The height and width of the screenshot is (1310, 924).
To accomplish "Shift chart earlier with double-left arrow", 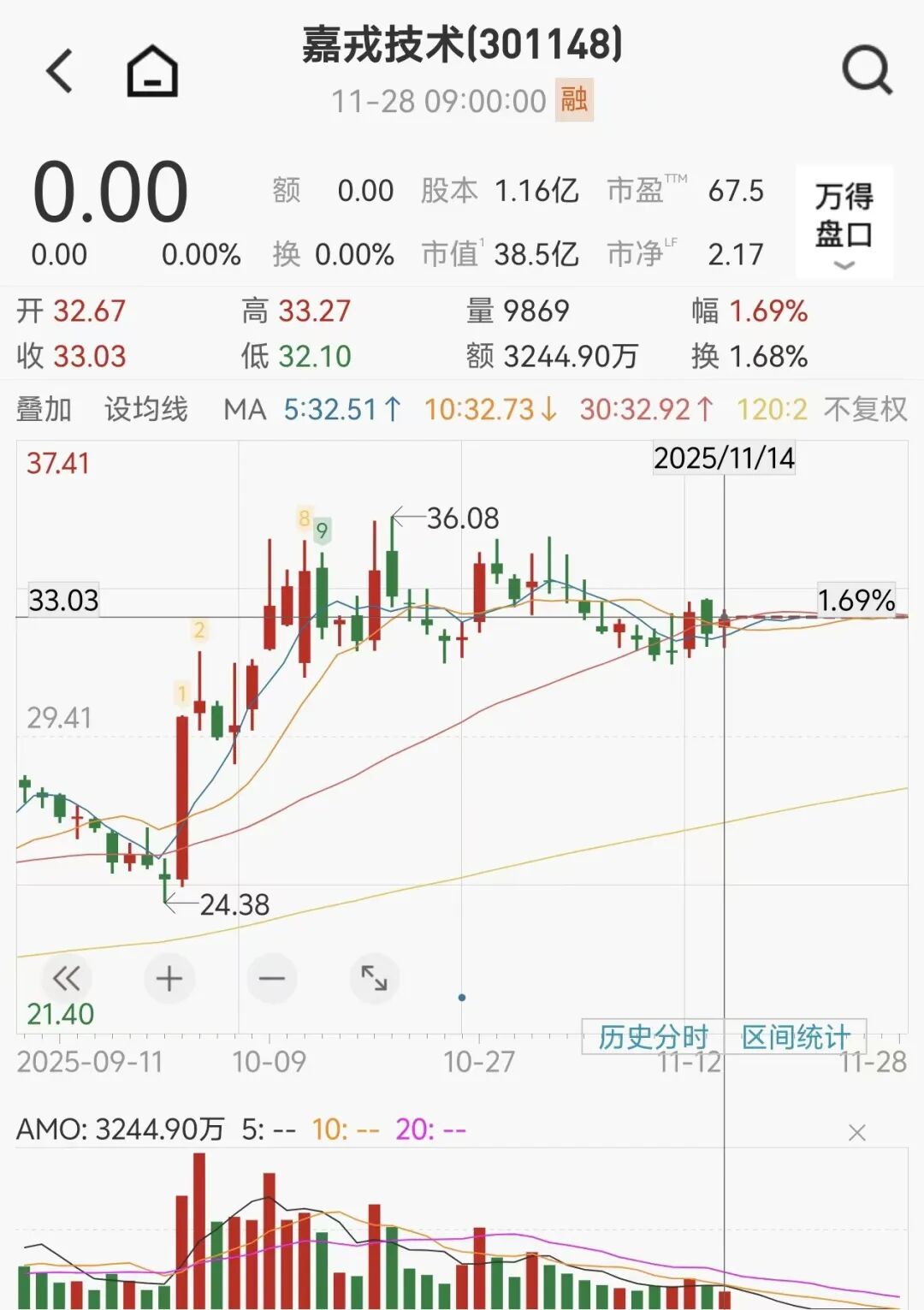I will 66,978.
